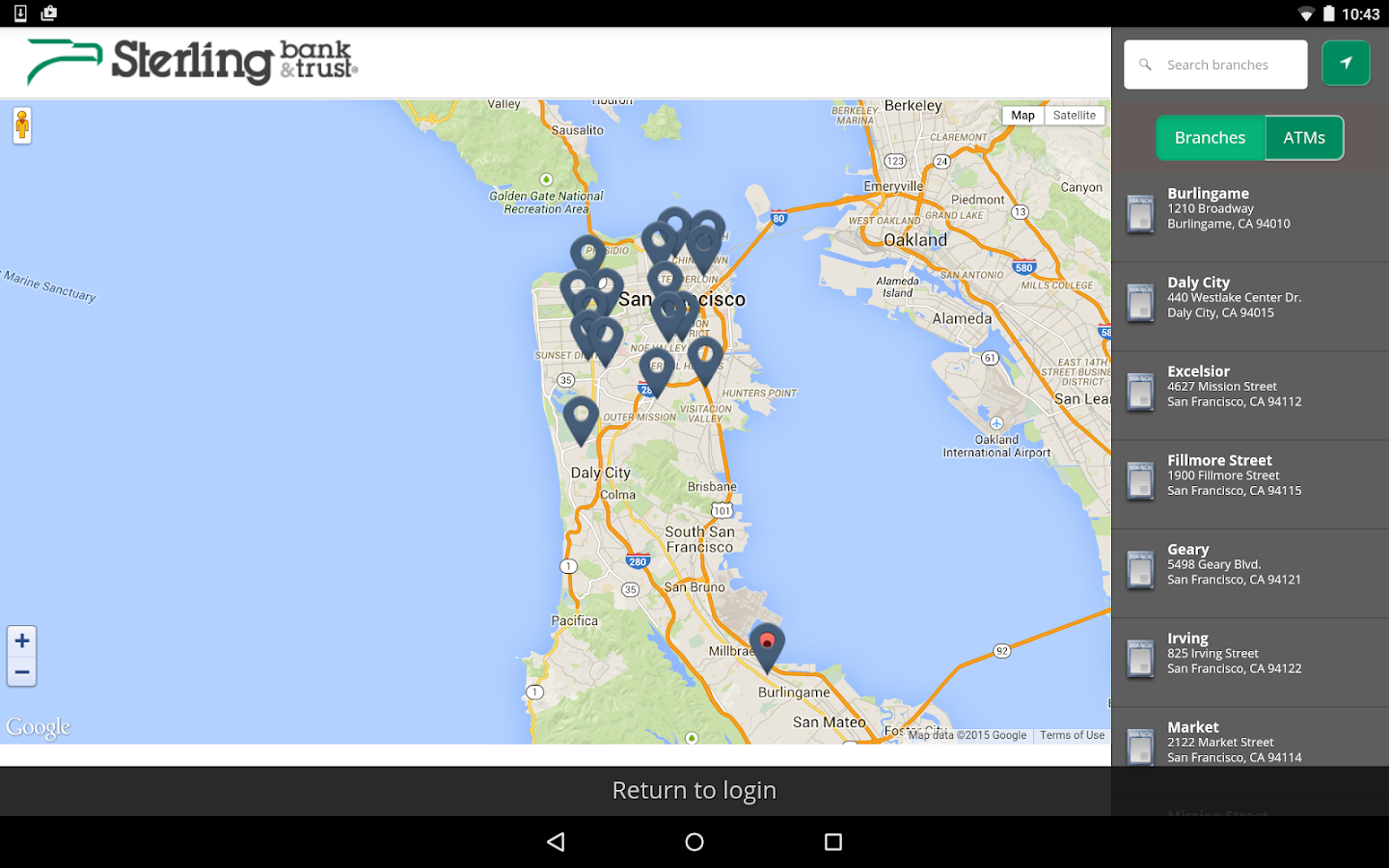Open the Daly City branch
This screenshot has width=1389, height=868.
1249,298
